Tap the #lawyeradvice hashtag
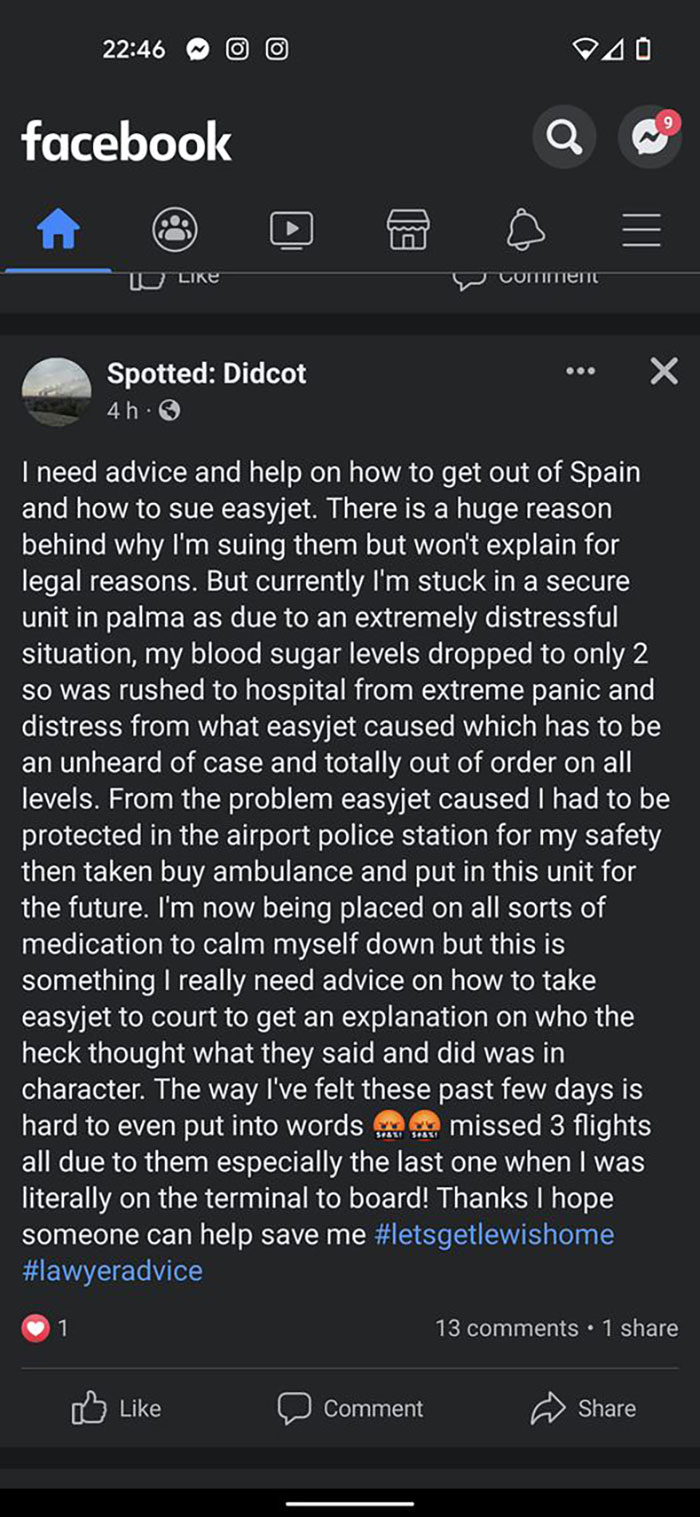This screenshot has height=1517, width=700. pyautogui.click(x=112, y=1271)
